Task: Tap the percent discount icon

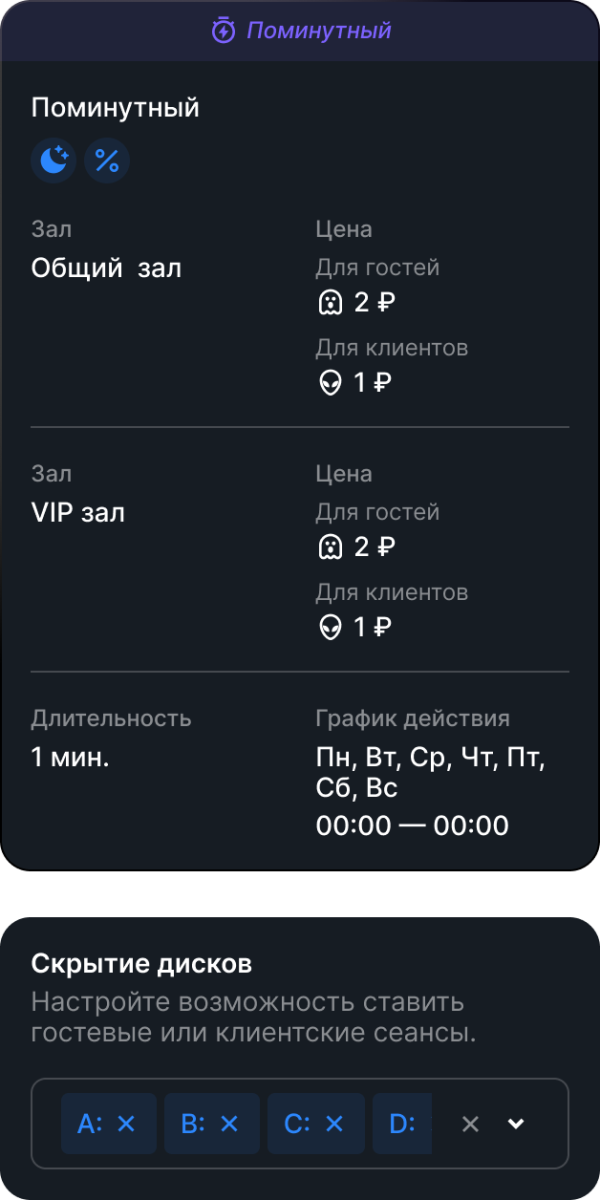Action: click(x=107, y=161)
